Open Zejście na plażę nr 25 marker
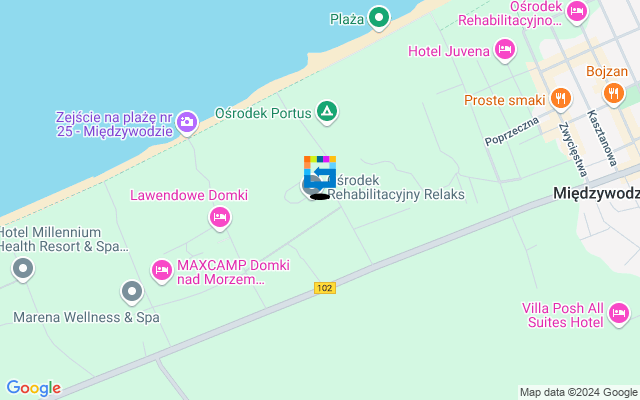640x400 pixels. (x=187, y=123)
